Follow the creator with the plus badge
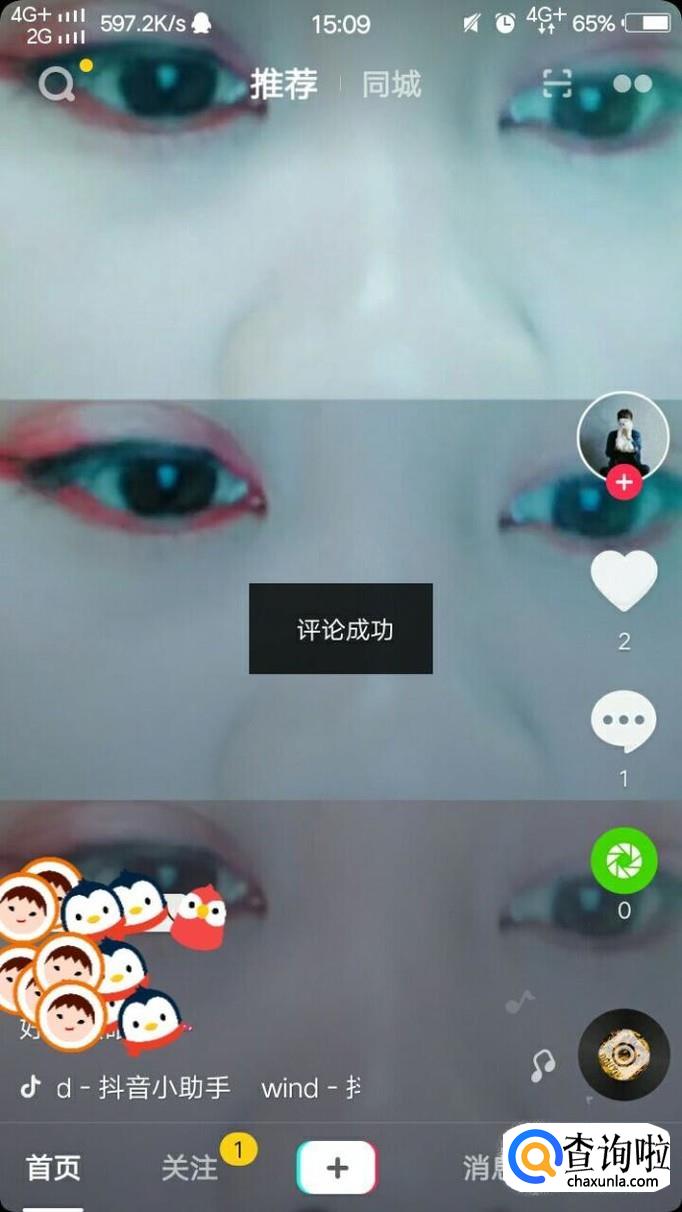682x1212 pixels. [624, 483]
